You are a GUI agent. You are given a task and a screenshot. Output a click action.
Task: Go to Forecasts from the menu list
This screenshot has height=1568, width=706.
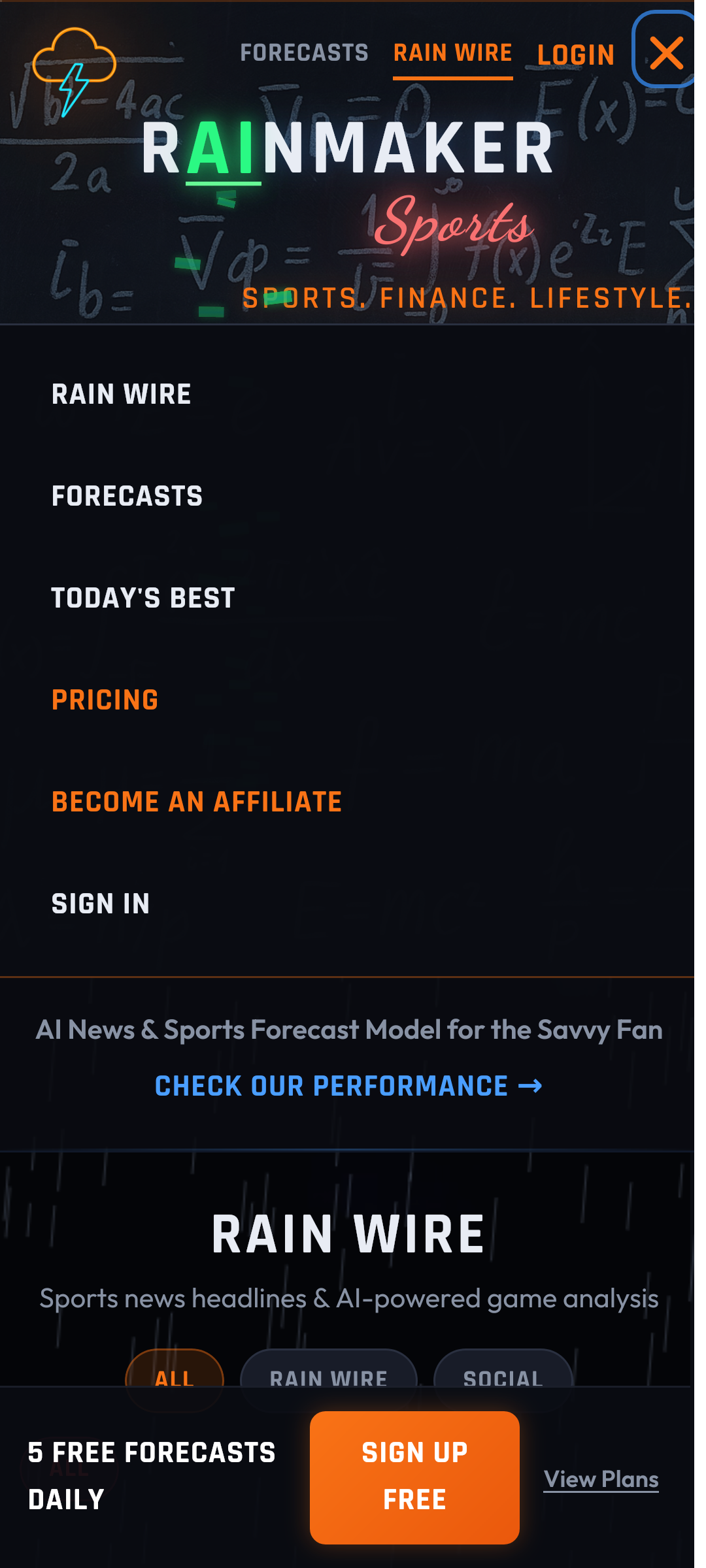click(127, 497)
